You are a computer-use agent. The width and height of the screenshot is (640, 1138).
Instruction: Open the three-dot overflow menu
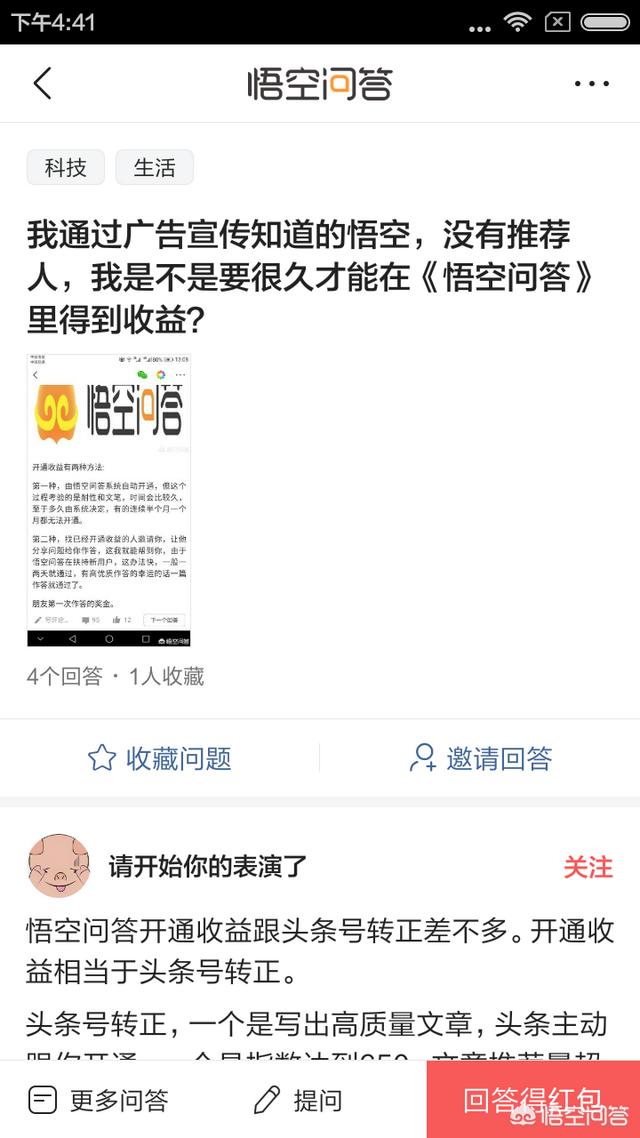pos(592,84)
